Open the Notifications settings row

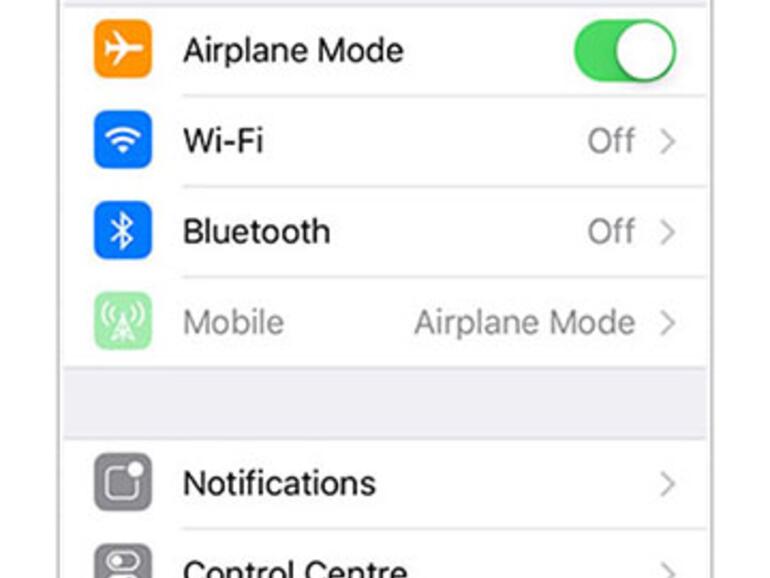(x=400, y=484)
